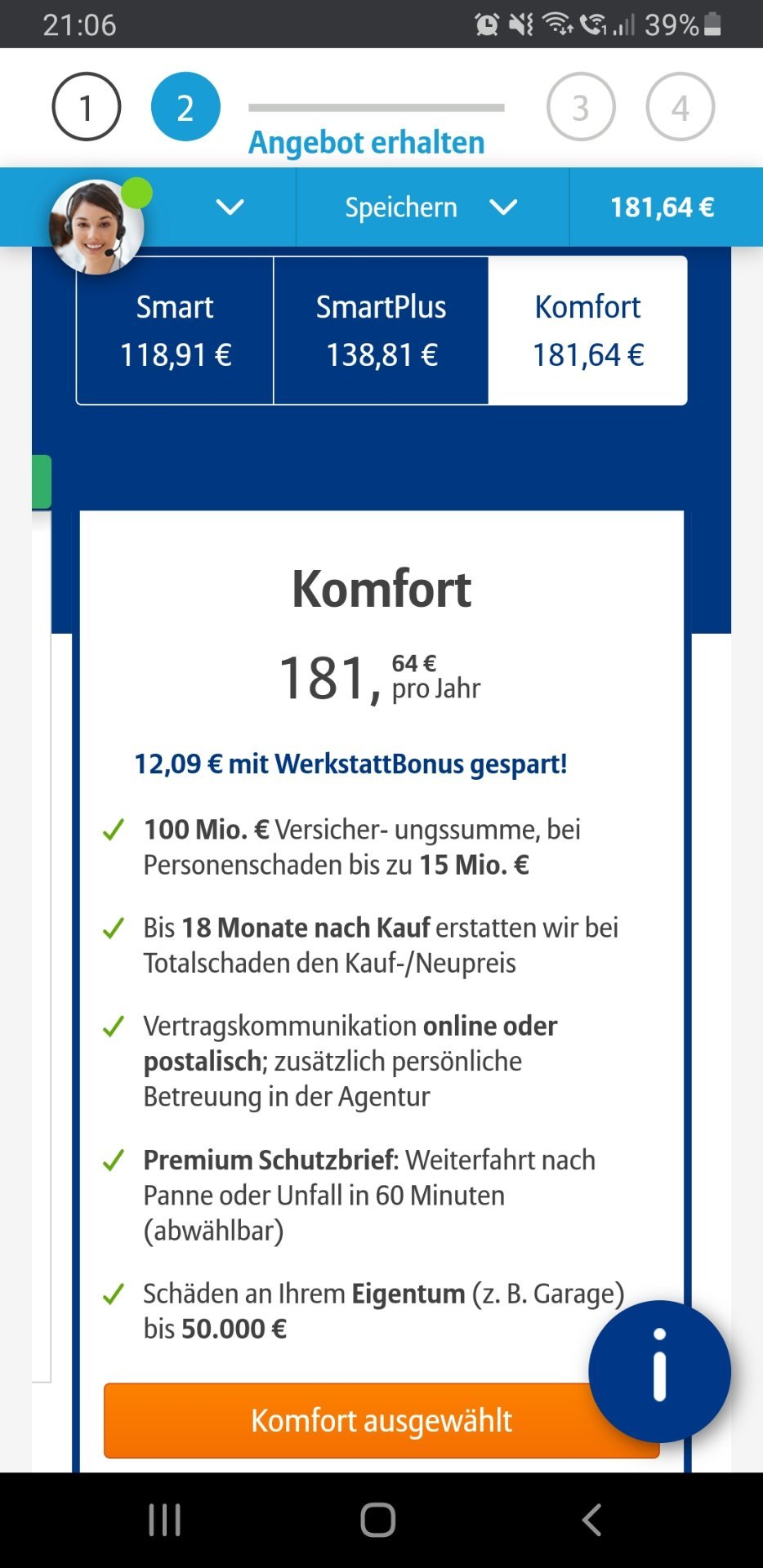Switch to the SmartPlus tariff

pyautogui.click(x=381, y=331)
